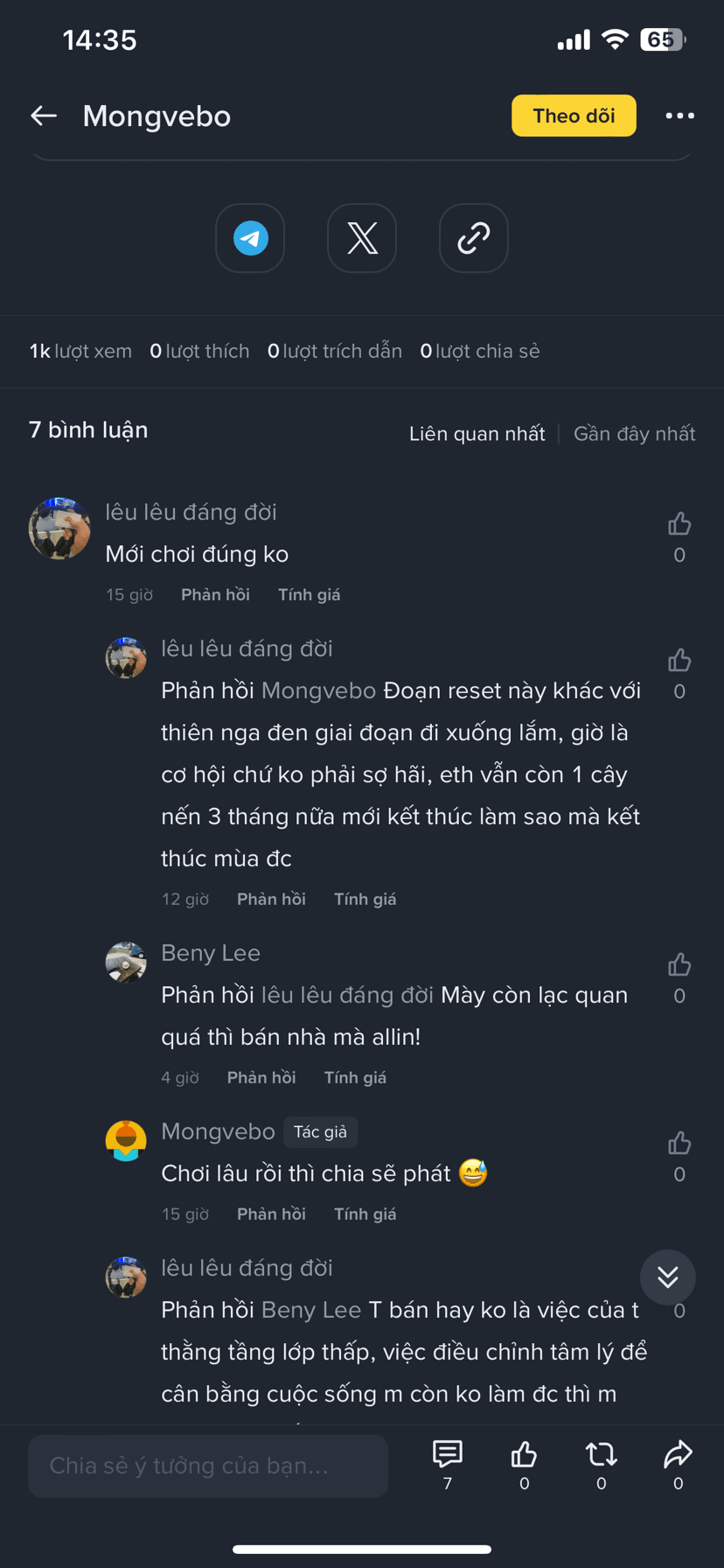Reply to the comment "Mới chơi đúng ko"

[x=215, y=595]
